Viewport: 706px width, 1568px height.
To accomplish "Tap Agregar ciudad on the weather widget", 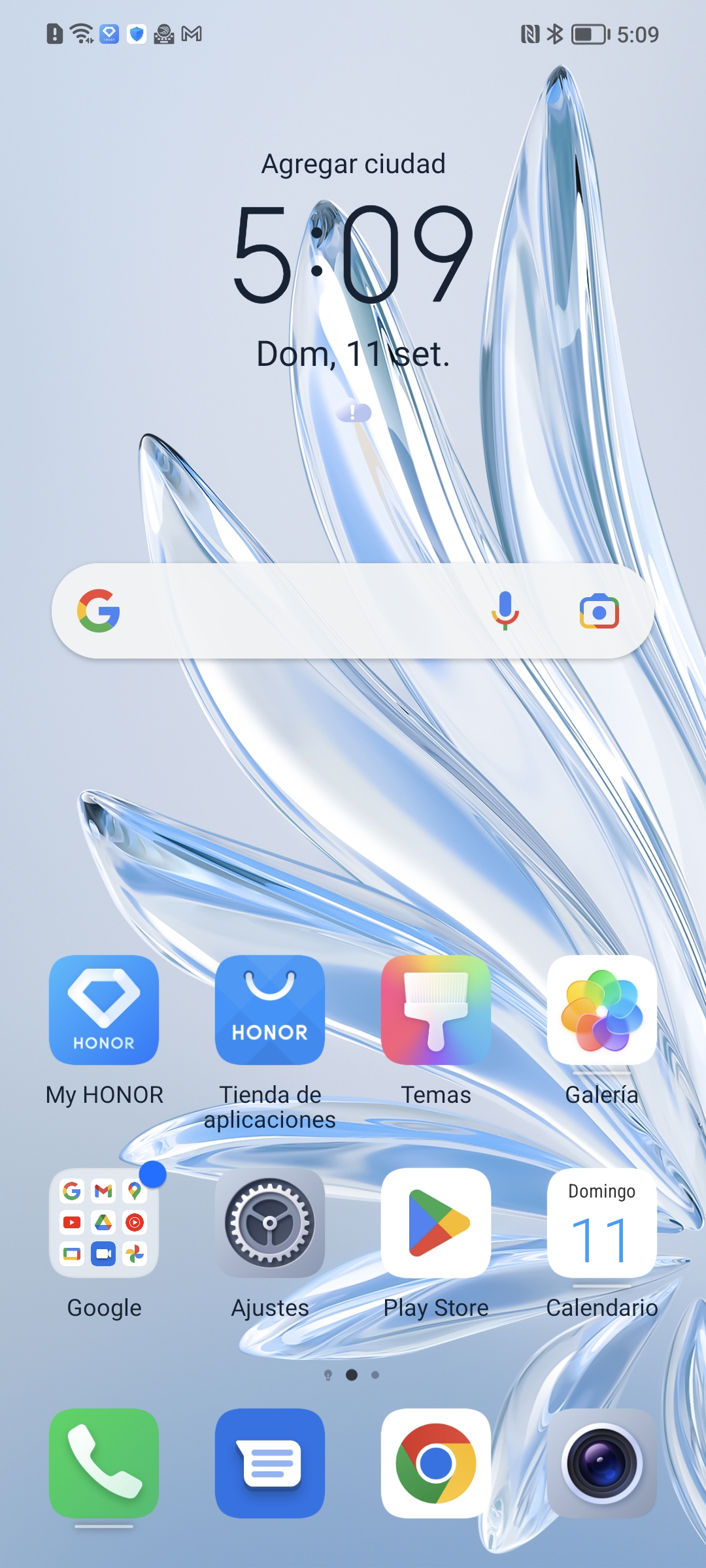I will click(x=353, y=164).
